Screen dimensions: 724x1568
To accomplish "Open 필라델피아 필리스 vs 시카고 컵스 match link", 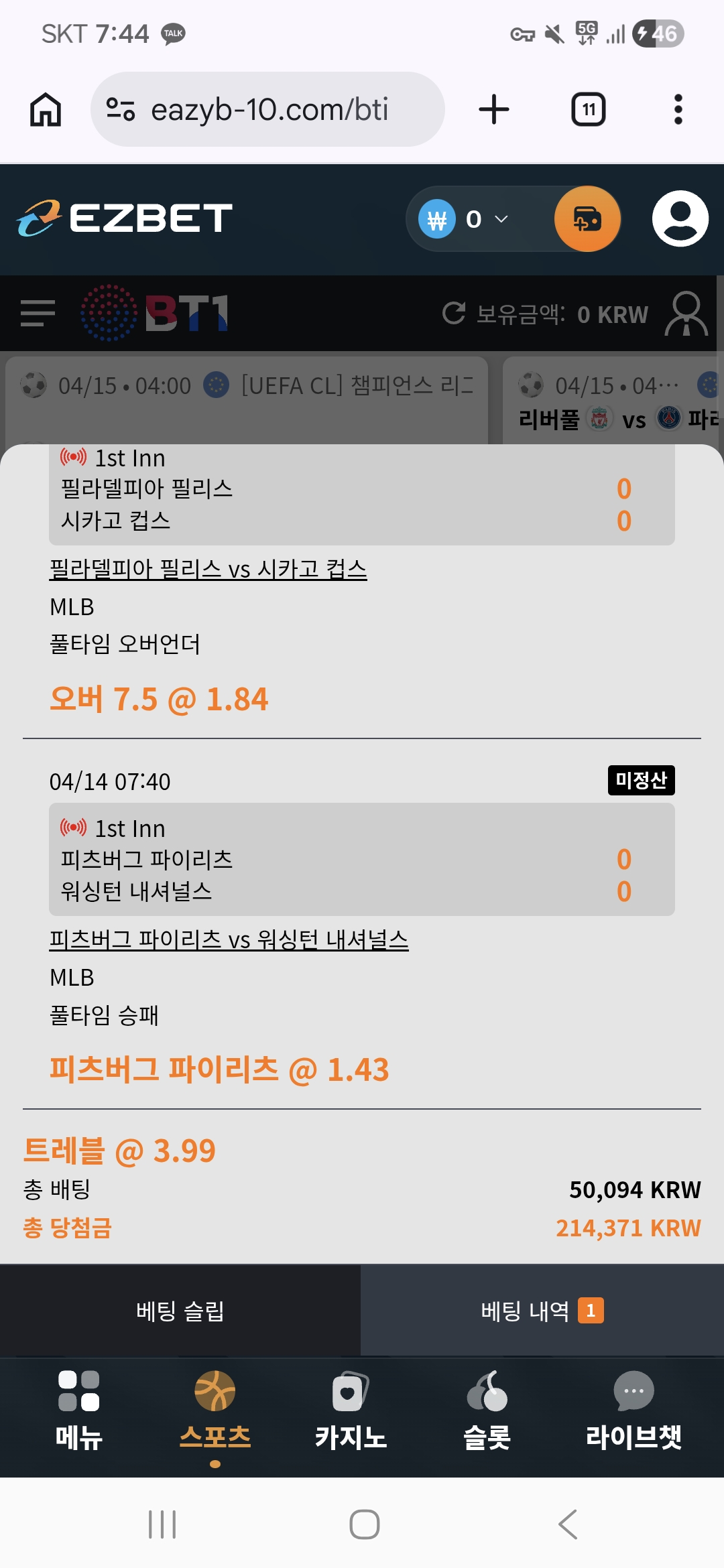I will click(x=208, y=570).
